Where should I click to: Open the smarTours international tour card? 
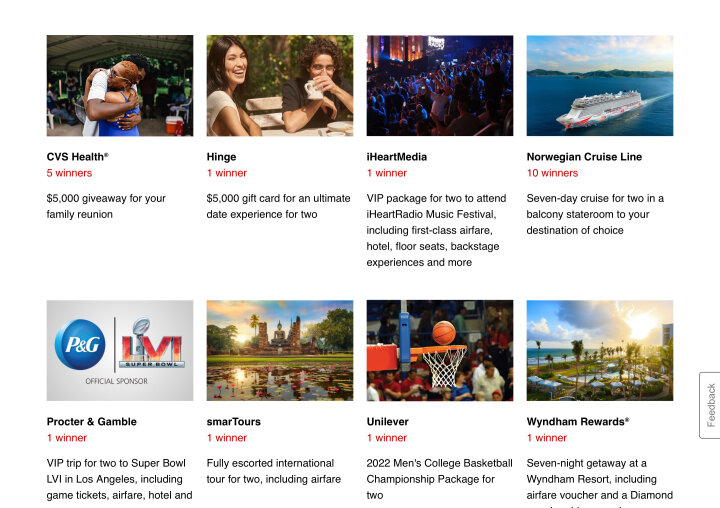279,350
